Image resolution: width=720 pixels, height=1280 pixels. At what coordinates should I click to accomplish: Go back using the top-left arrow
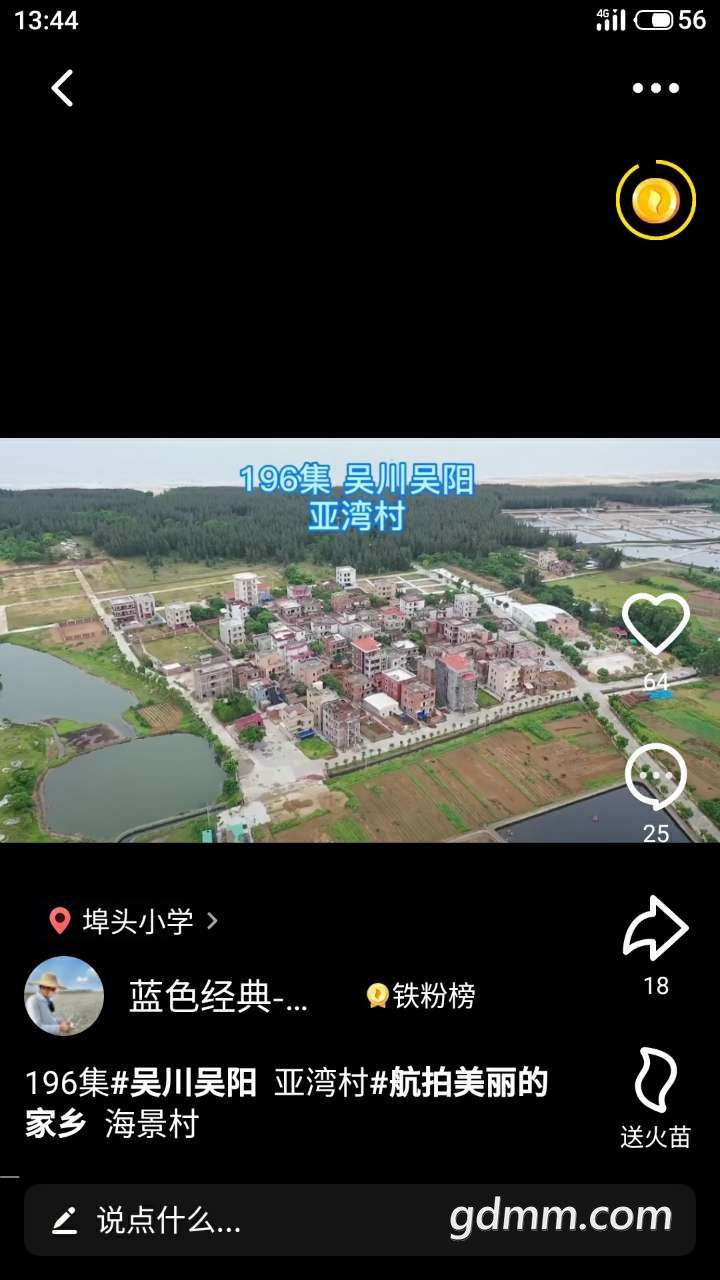pyautogui.click(x=63, y=88)
